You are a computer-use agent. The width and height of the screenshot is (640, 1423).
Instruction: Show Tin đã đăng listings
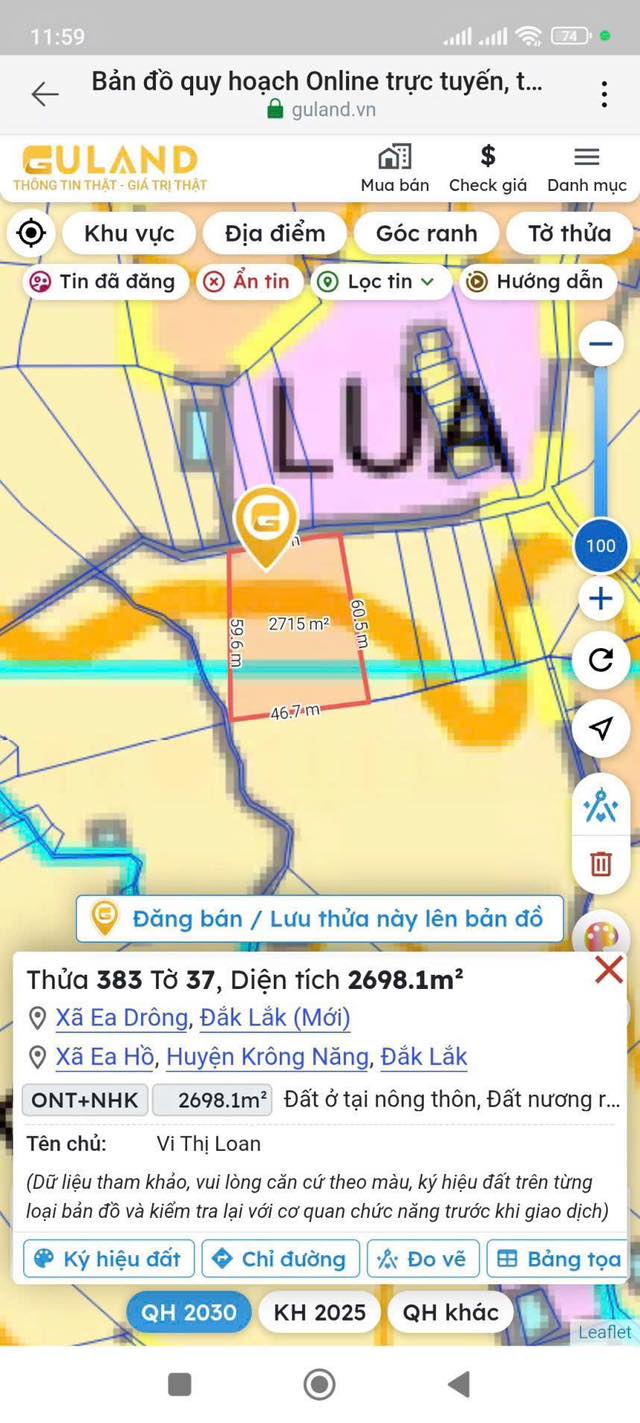[x=104, y=282]
